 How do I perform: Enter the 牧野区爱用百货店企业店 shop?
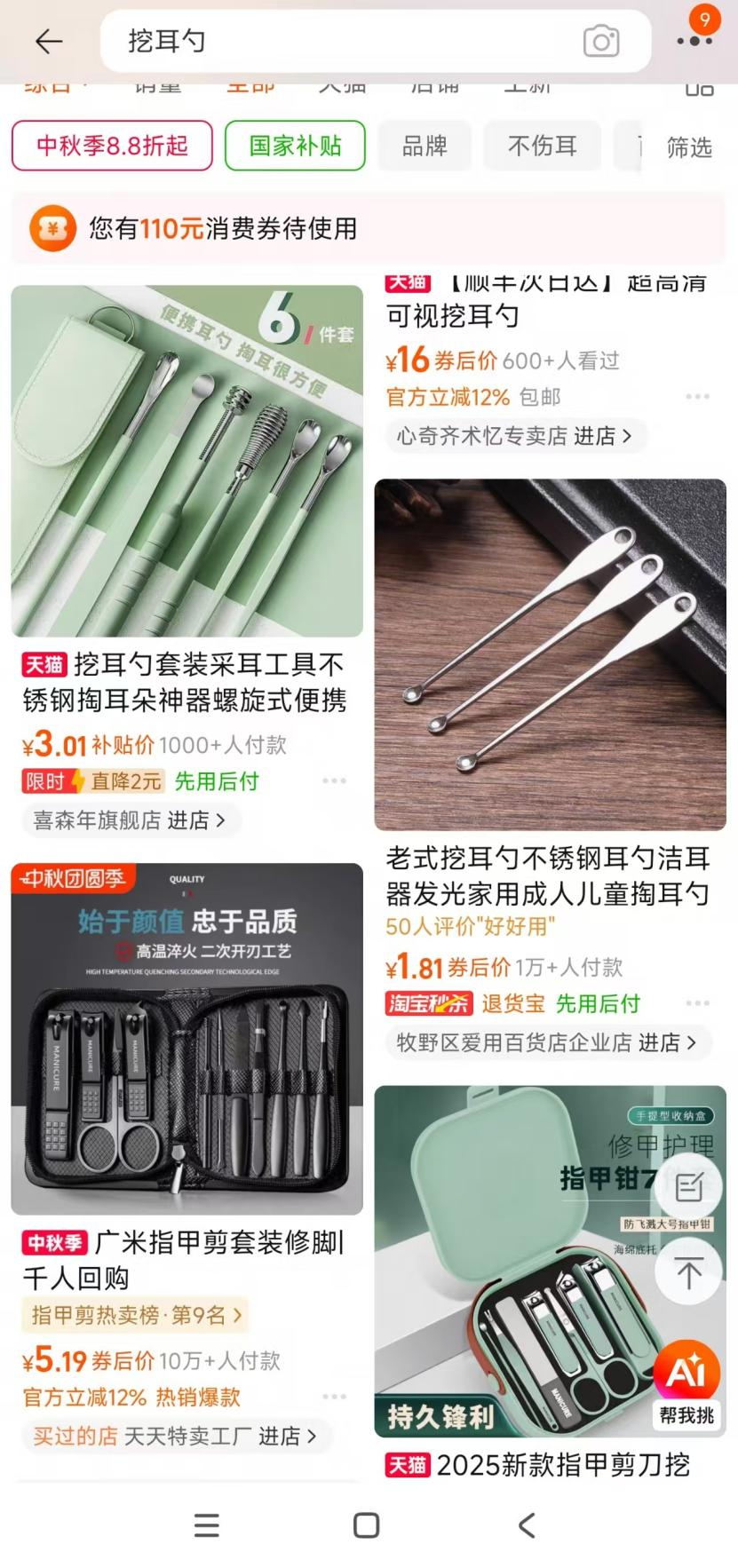coord(546,1042)
